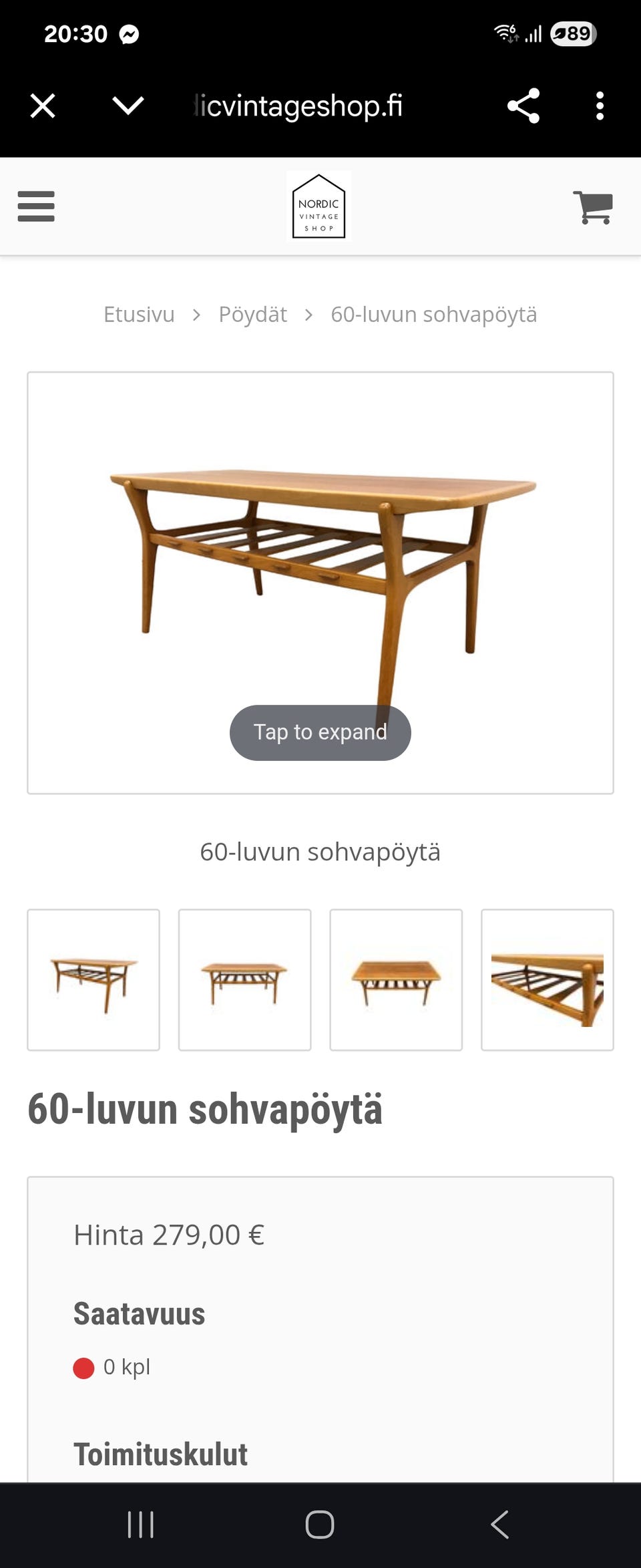Select the second table thumbnail
Image resolution: width=641 pixels, height=1568 pixels.
coord(244,979)
